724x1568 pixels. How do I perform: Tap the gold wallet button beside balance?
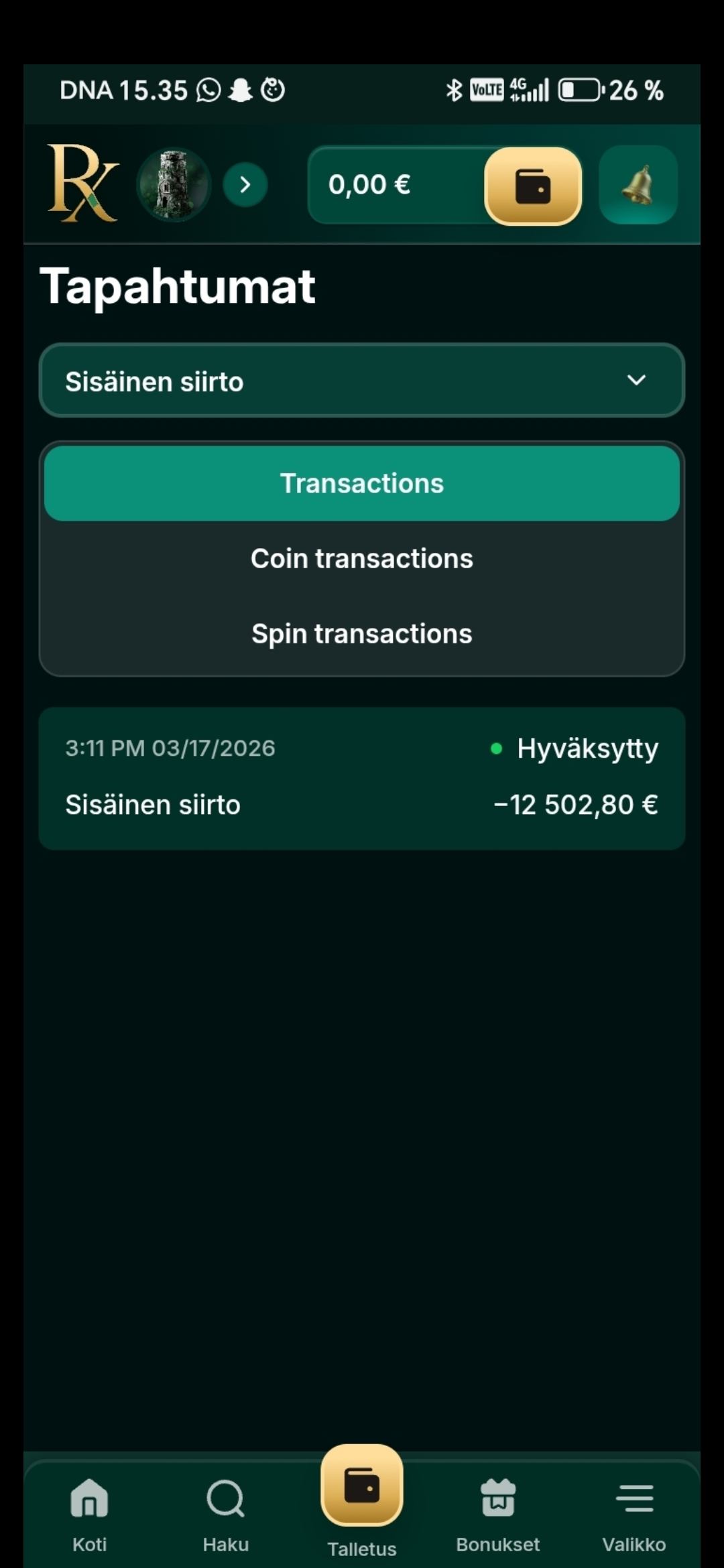pos(533,186)
